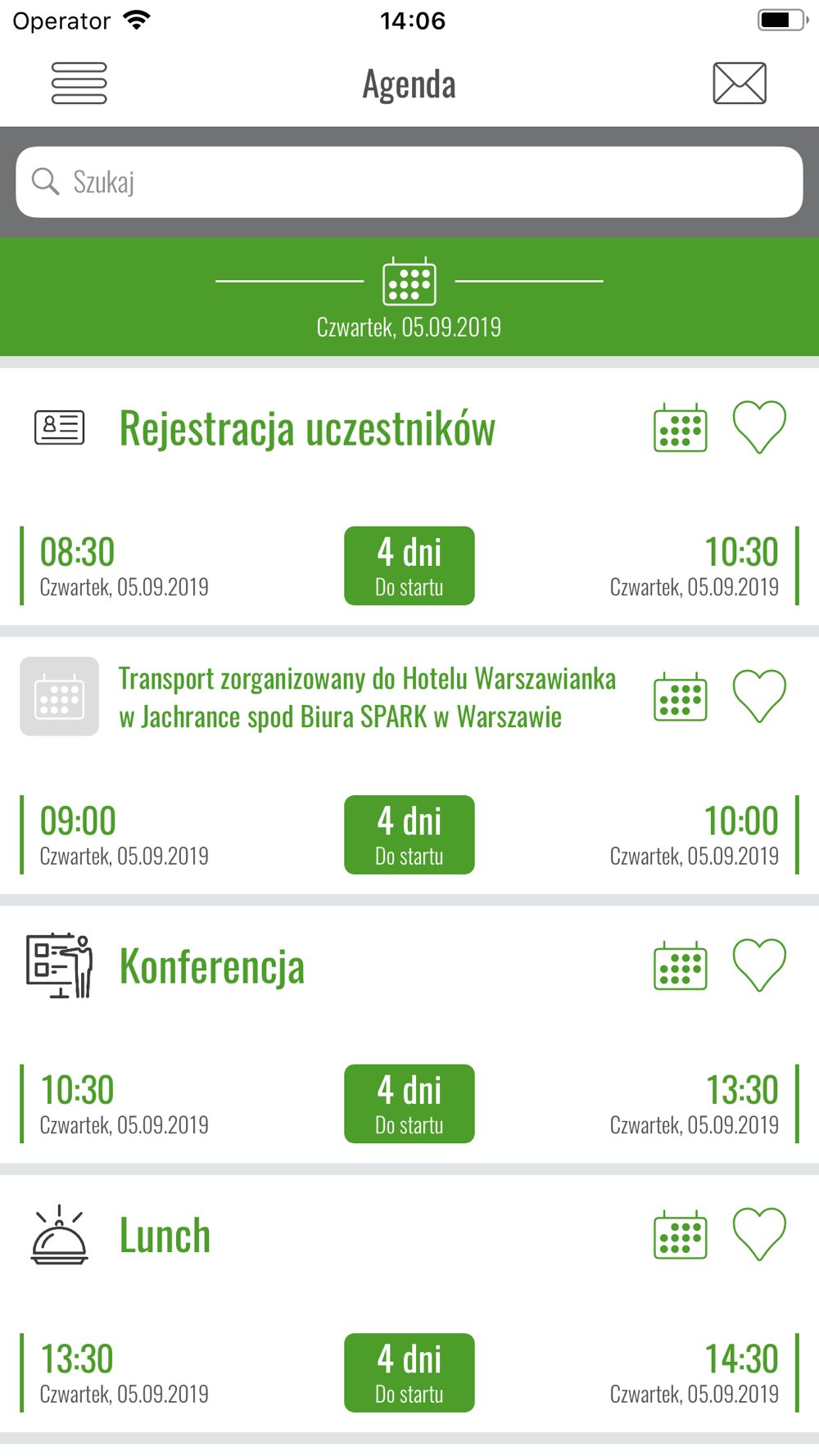Add Rejestracja uczestników to calendar

click(x=681, y=427)
